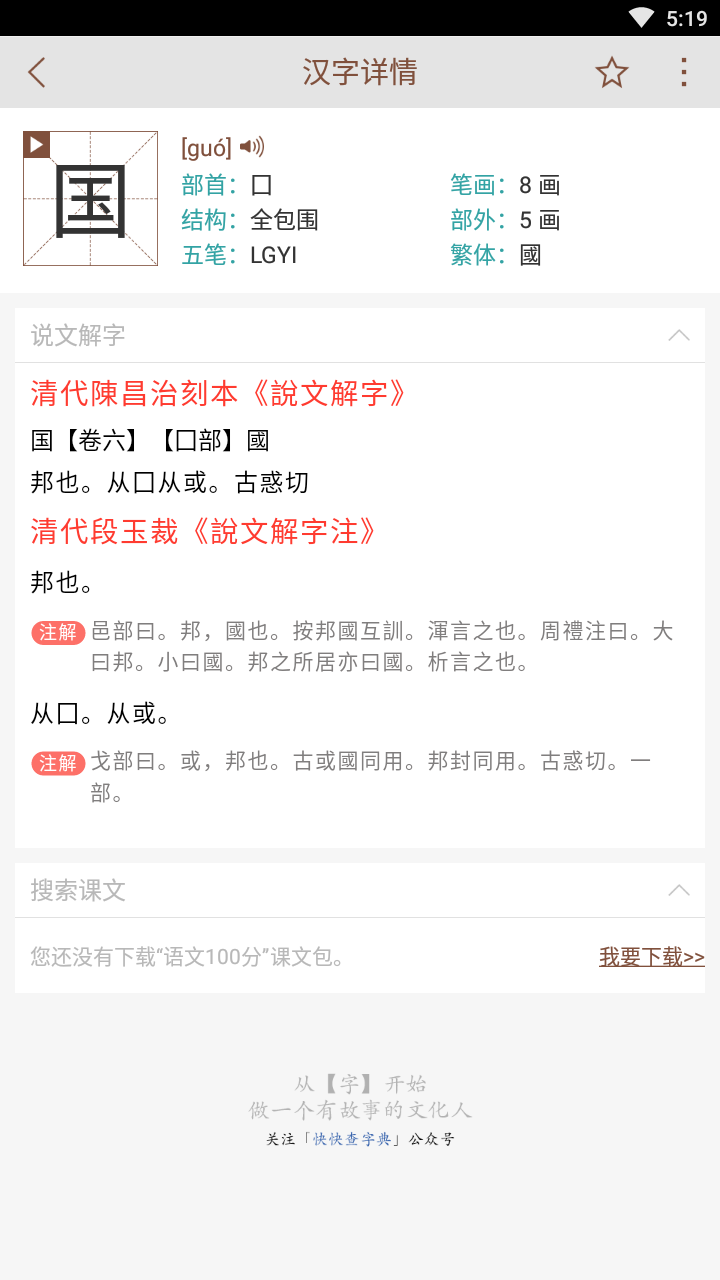The image size is (720, 1280).
Task: Navigate back with the back arrow
Action: pos(37,72)
